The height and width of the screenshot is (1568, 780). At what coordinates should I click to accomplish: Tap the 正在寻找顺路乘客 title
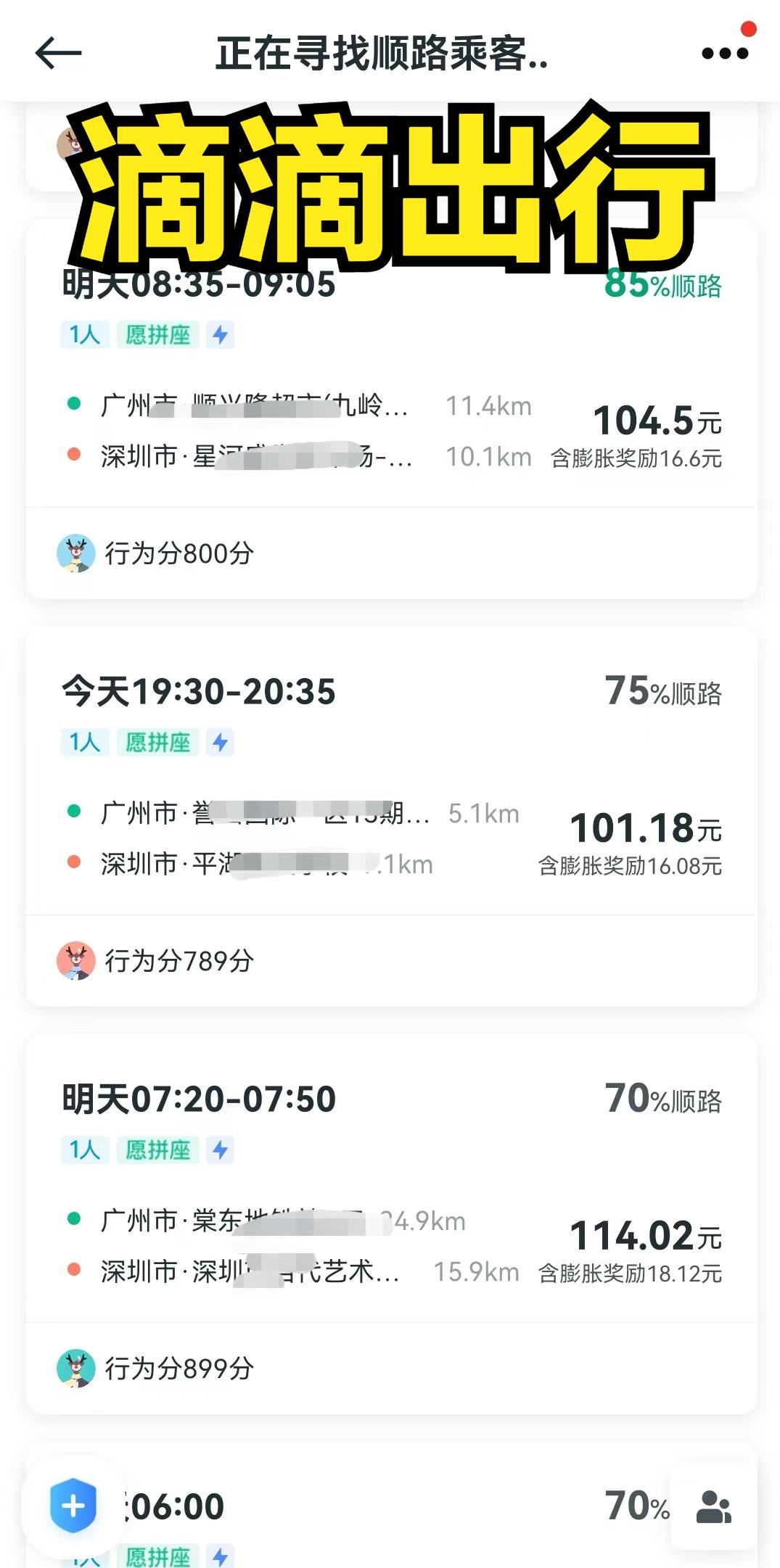point(385,53)
